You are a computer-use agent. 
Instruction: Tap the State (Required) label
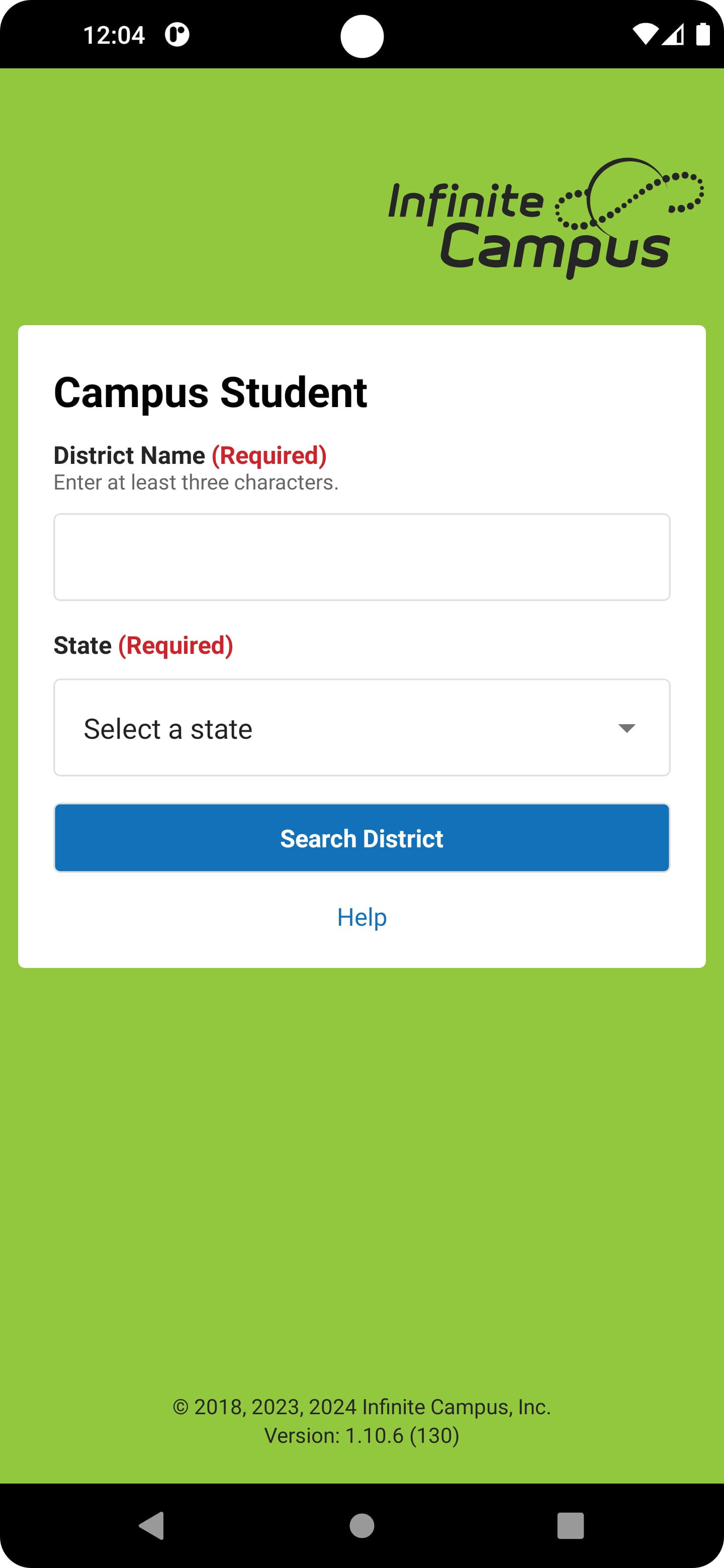click(144, 646)
